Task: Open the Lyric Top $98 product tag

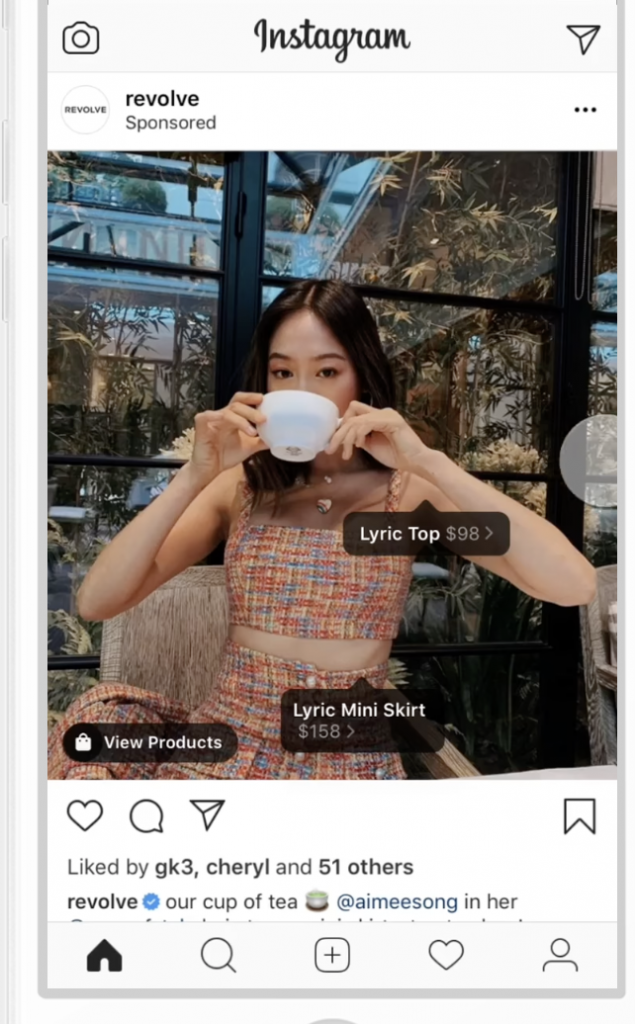Action: 426,534
